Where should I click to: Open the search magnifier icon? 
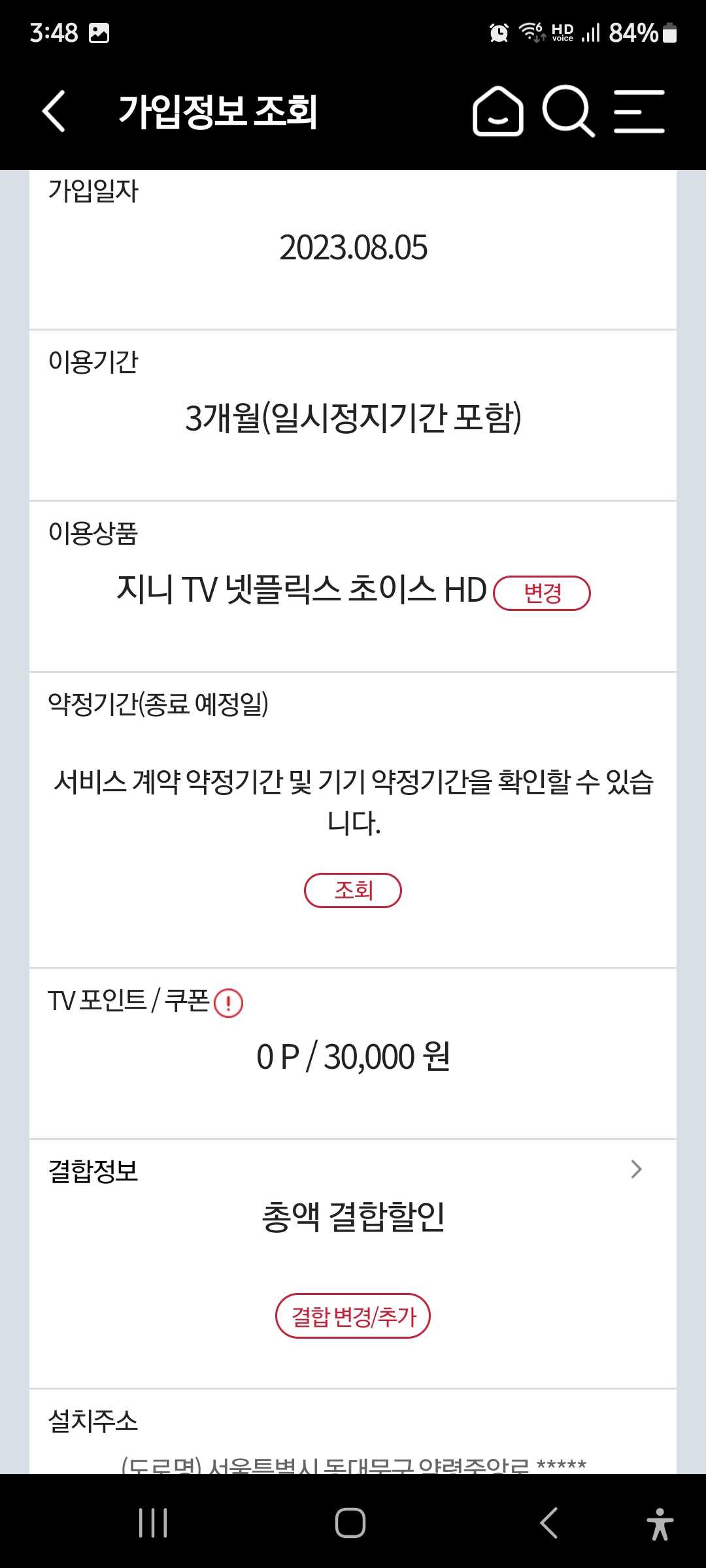(x=568, y=111)
